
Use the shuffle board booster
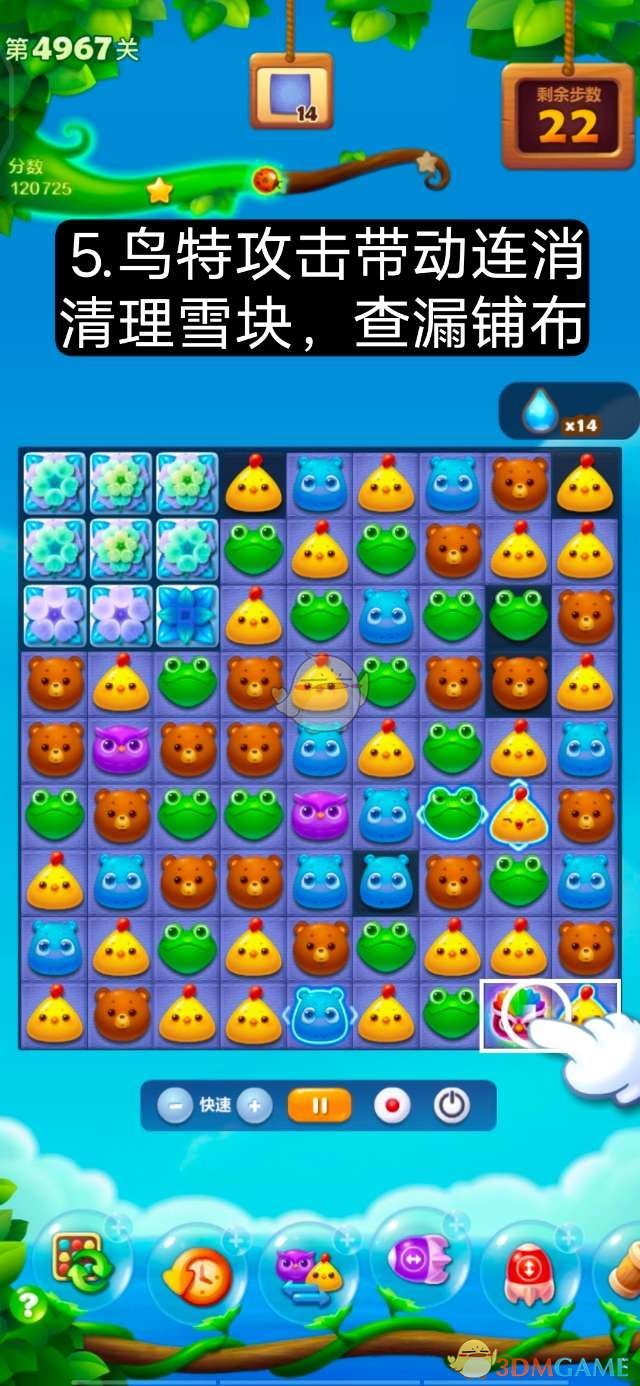coord(83,1265)
